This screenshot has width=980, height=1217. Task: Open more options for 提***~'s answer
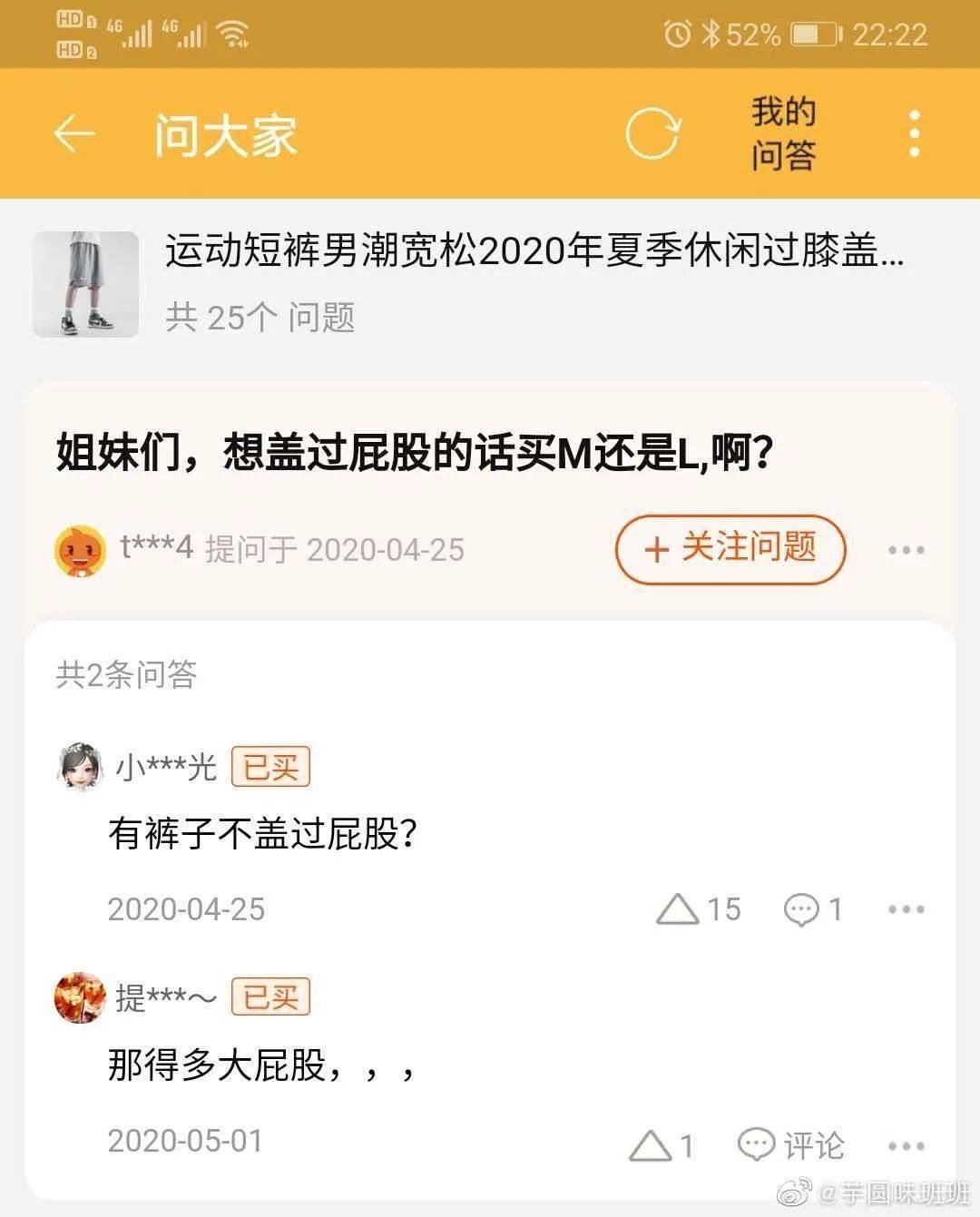906,1146
